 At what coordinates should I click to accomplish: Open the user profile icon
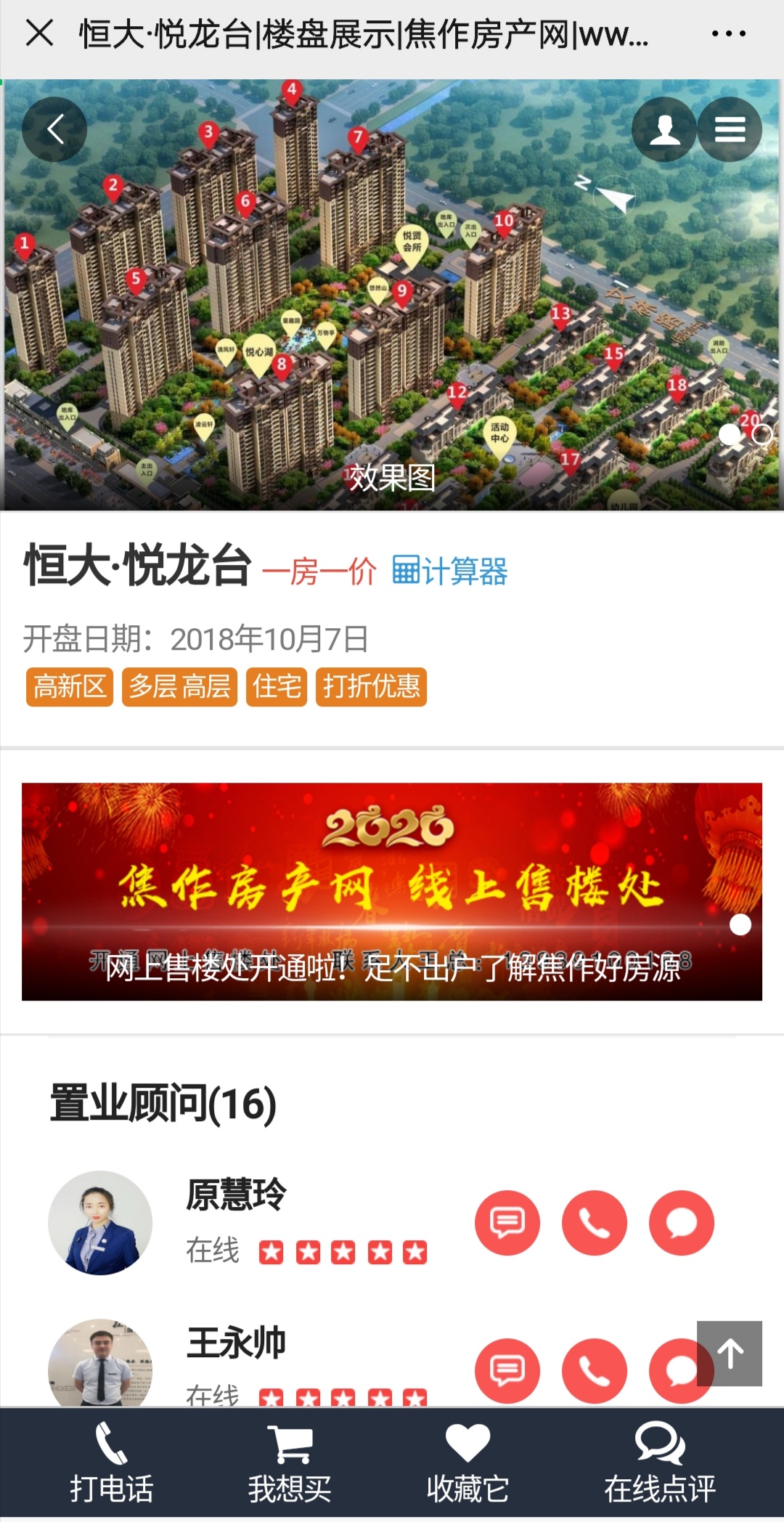(664, 129)
